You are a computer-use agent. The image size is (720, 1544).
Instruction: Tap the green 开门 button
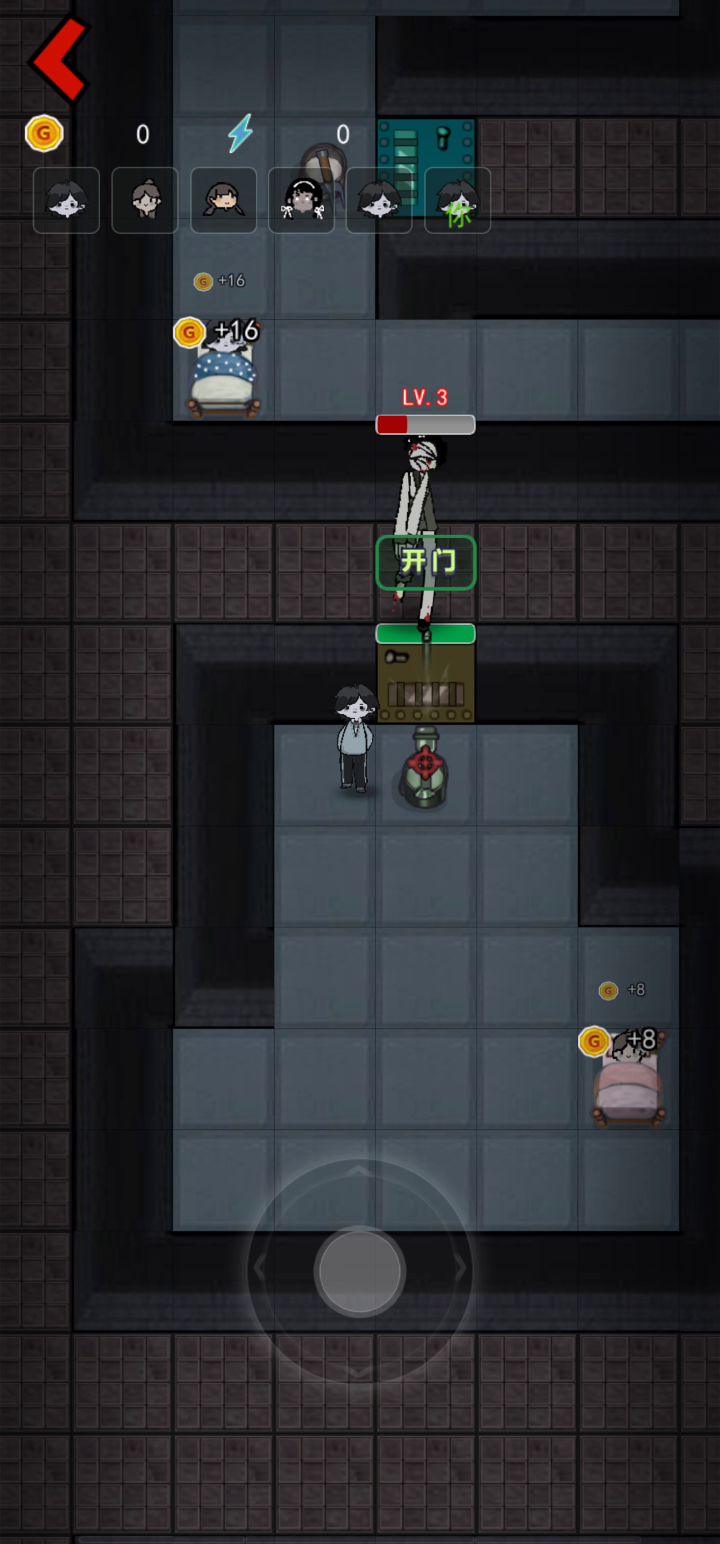426,562
